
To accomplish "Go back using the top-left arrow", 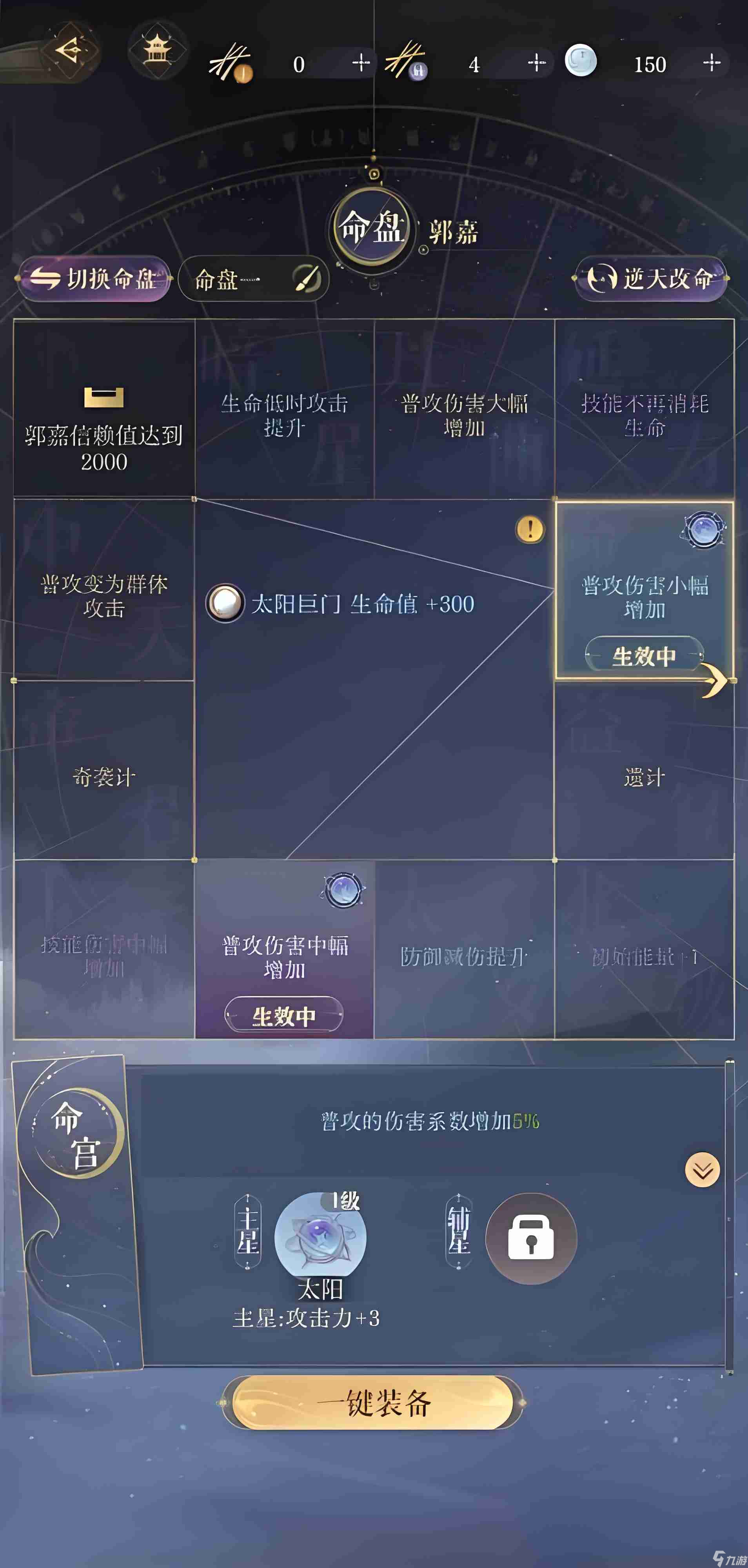I will (x=70, y=49).
